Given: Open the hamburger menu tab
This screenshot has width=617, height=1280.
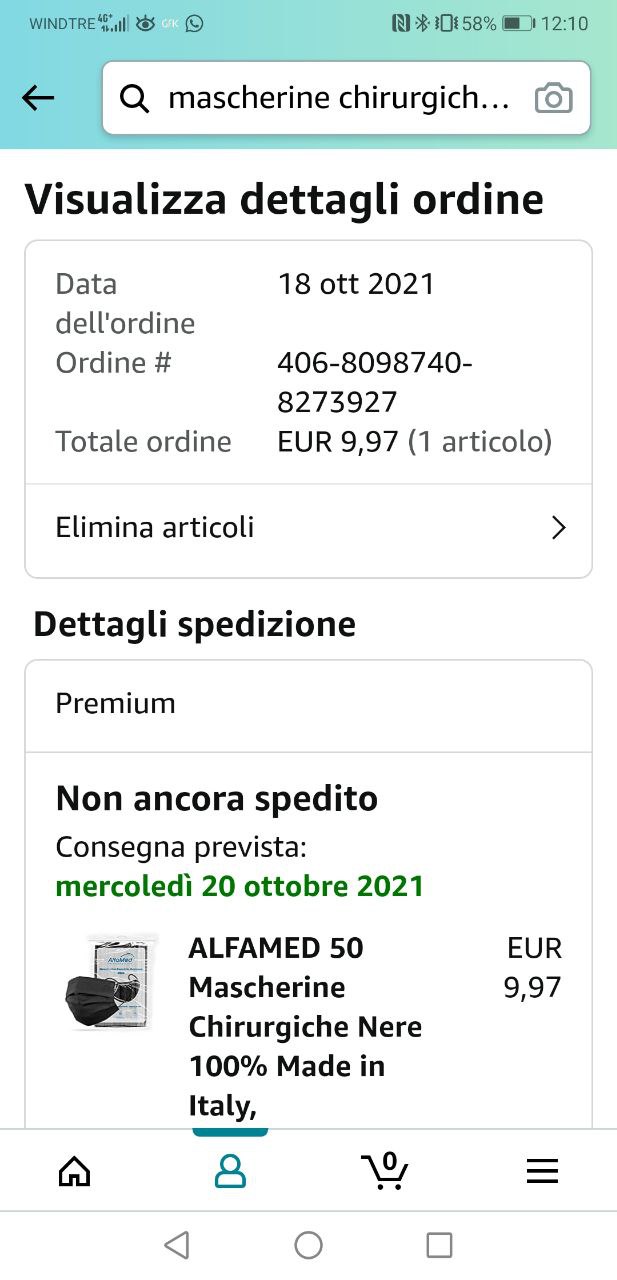Looking at the screenshot, I should click(x=542, y=1172).
